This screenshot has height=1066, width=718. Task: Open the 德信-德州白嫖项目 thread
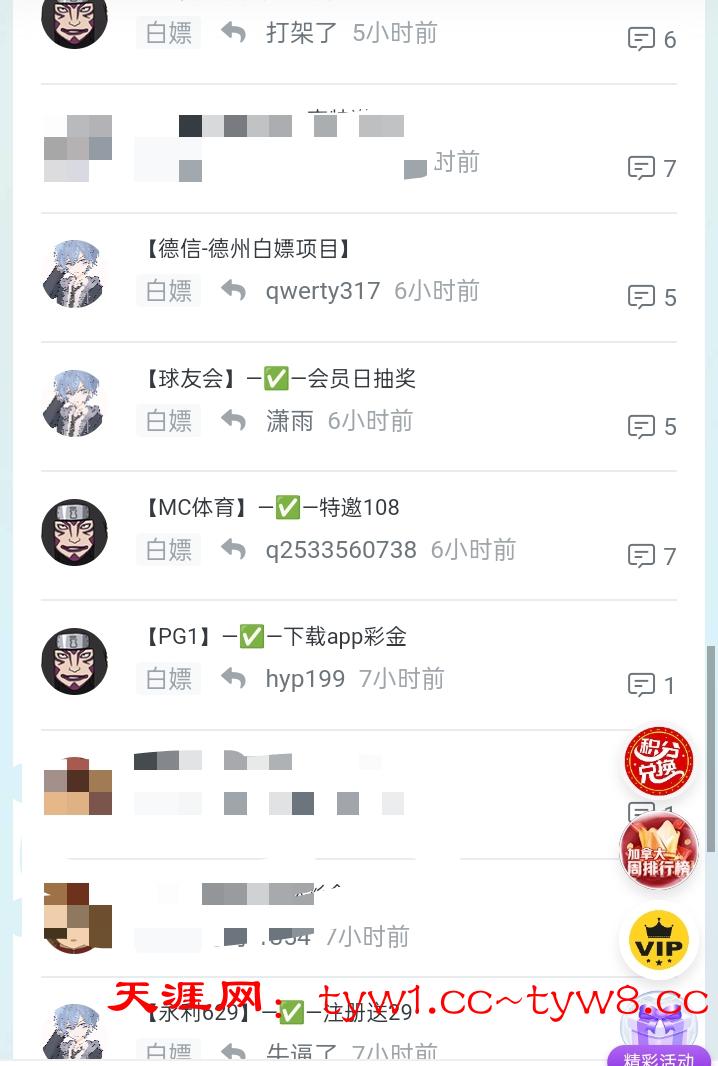click(249, 249)
